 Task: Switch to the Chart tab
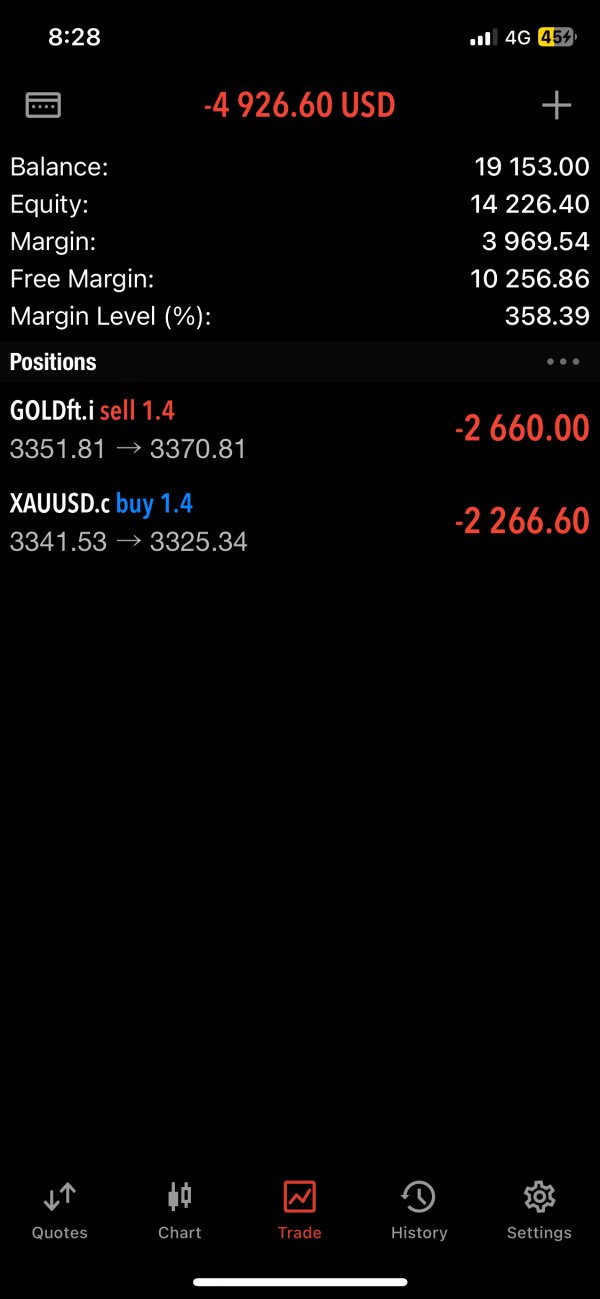(180, 1210)
